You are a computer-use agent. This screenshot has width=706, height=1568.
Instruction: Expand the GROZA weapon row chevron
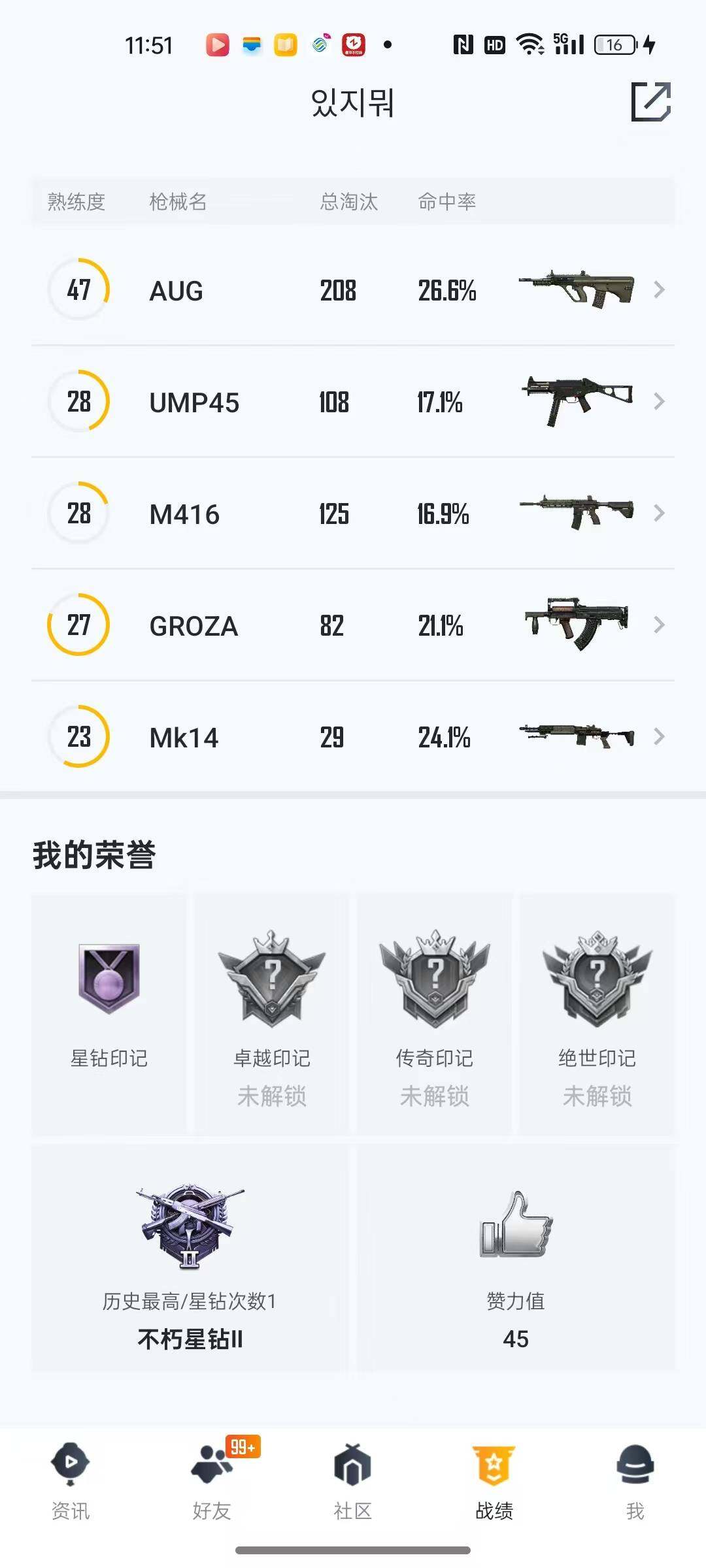click(659, 625)
